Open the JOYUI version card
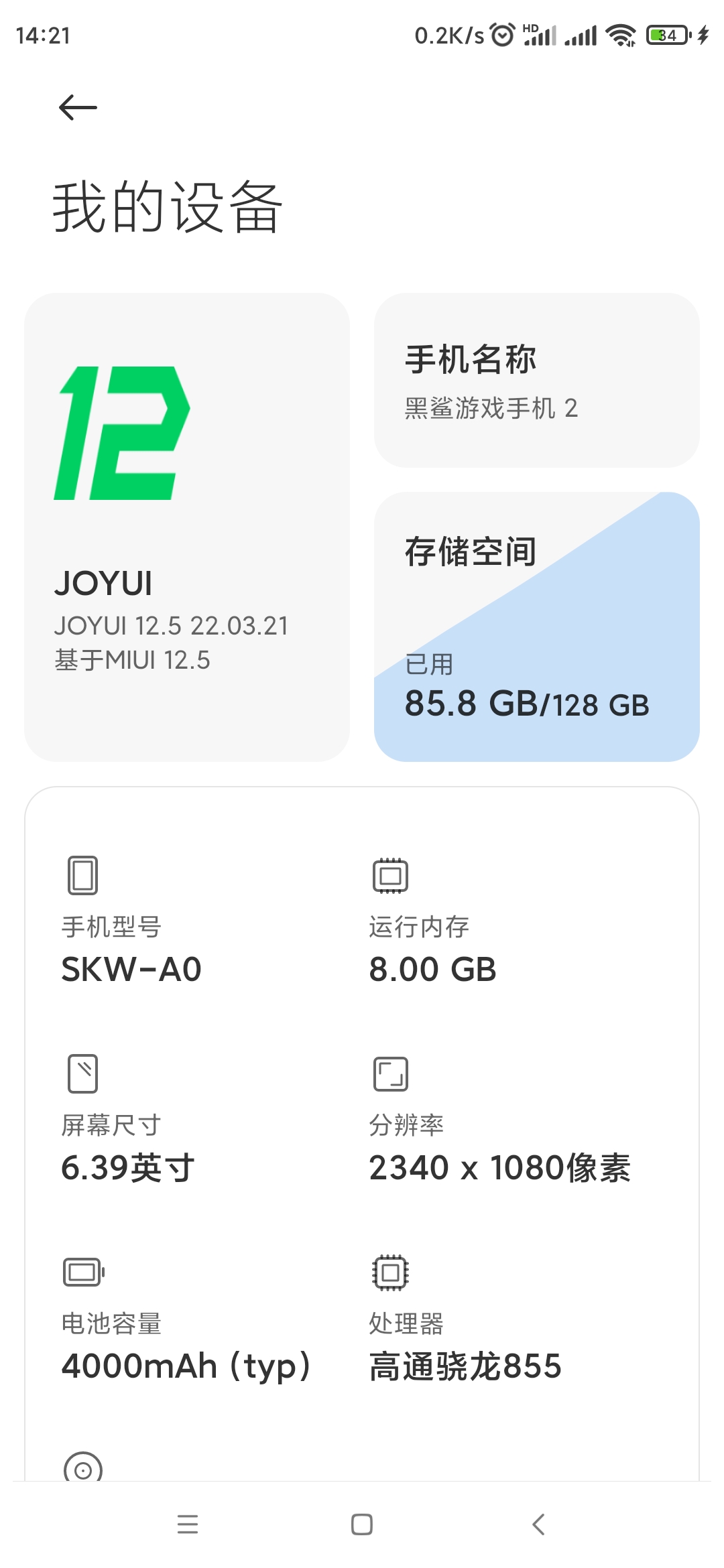724x1568 pixels. (x=187, y=527)
